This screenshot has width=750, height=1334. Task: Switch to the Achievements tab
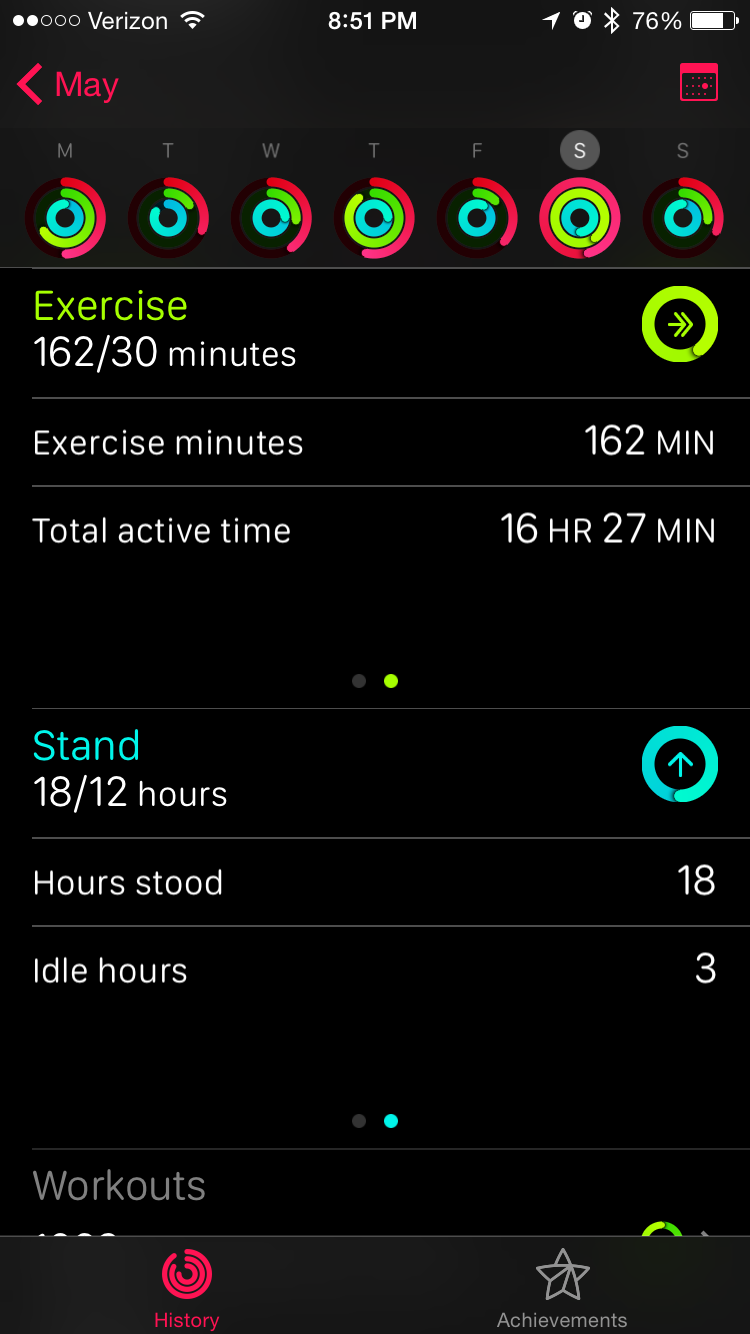click(x=562, y=1288)
